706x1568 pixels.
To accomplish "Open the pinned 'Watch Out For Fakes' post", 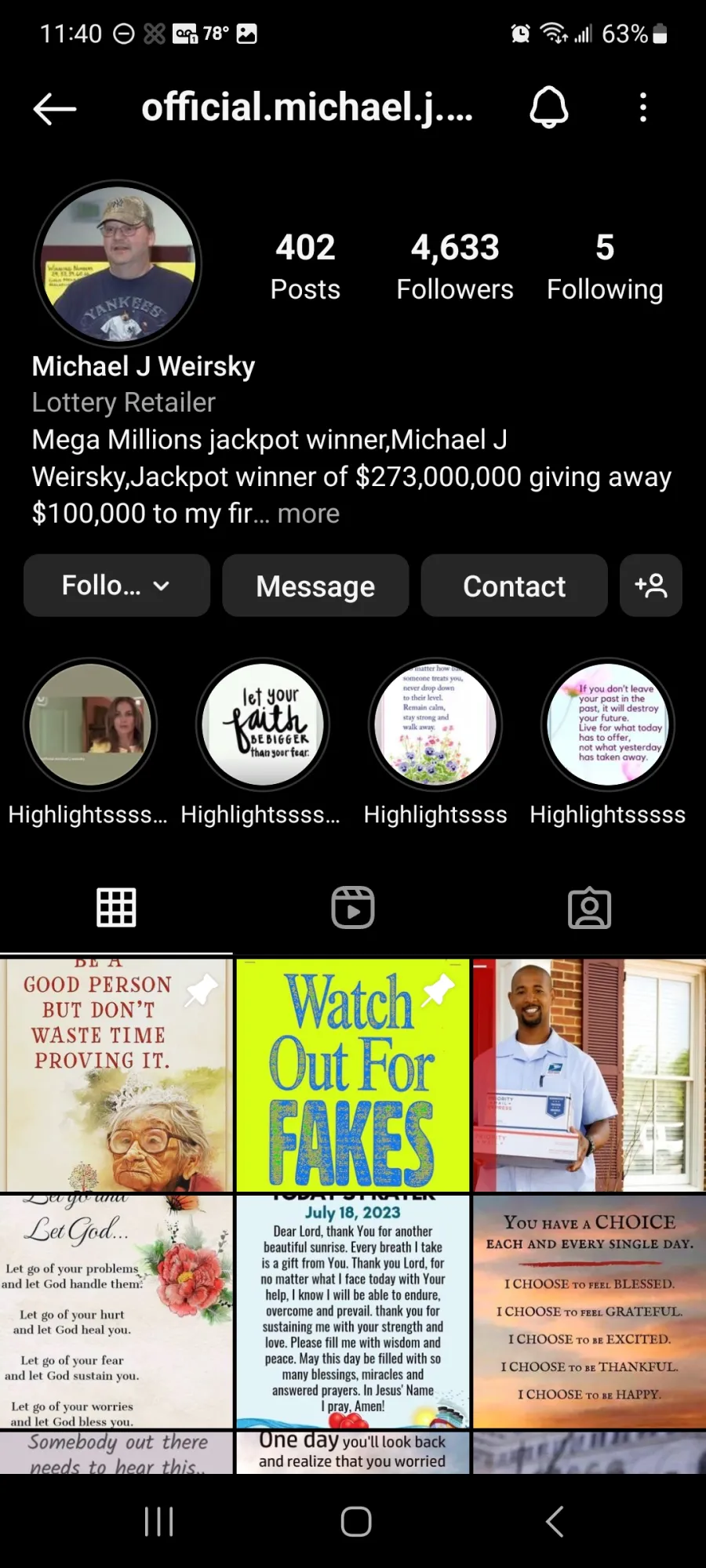I will 353,1075.
